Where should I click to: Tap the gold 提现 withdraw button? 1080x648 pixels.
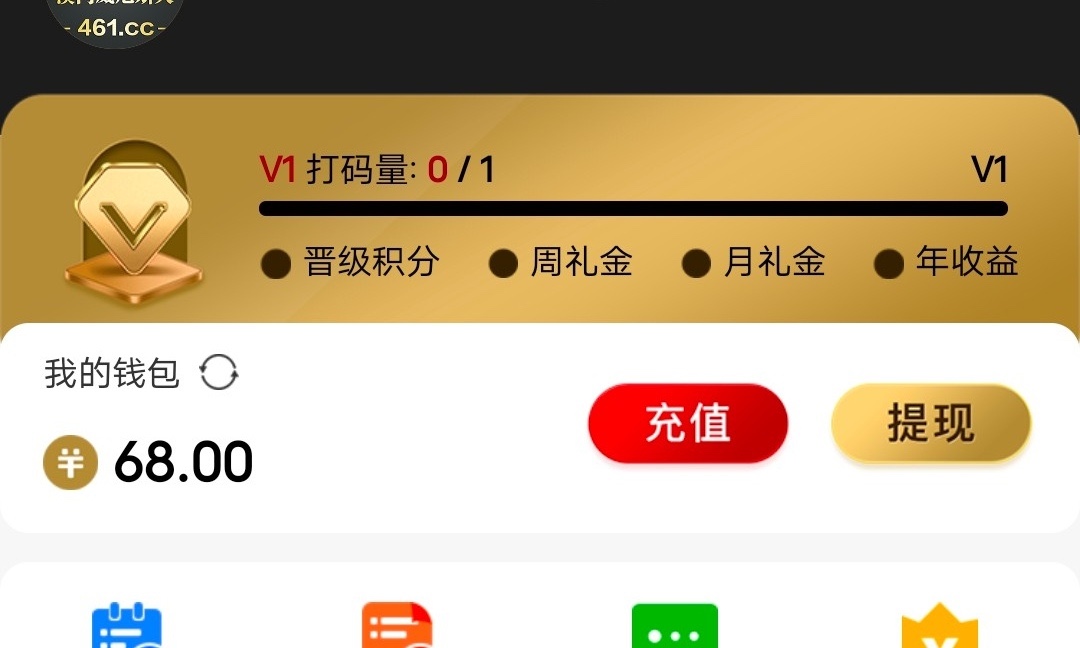(x=930, y=424)
